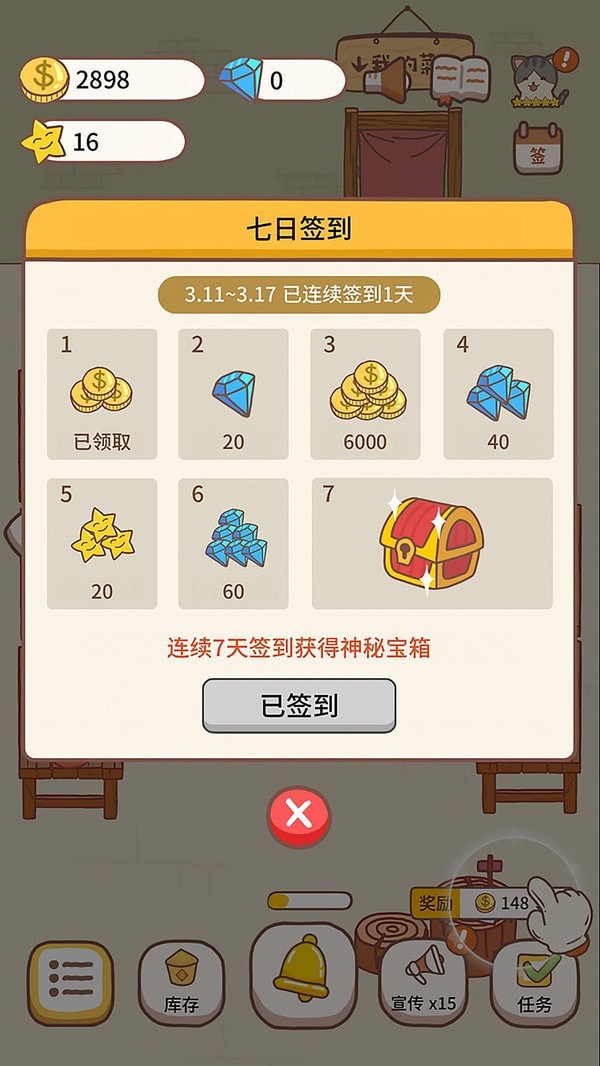Open the 签 calendar sign-in icon
The image size is (600, 1066).
[538, 149]
